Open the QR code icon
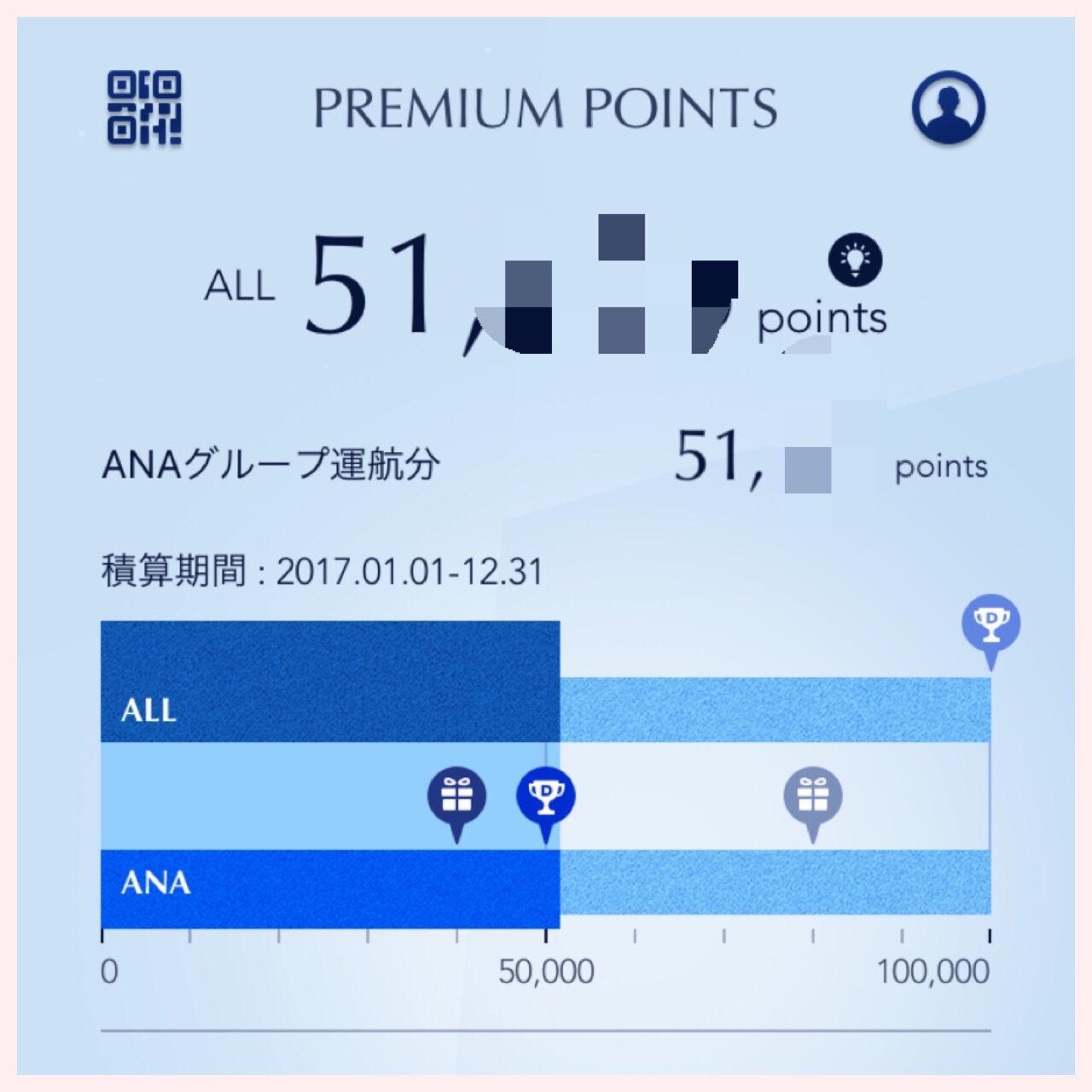This screenshot has width=1092, height=1092. pos(144,107)
